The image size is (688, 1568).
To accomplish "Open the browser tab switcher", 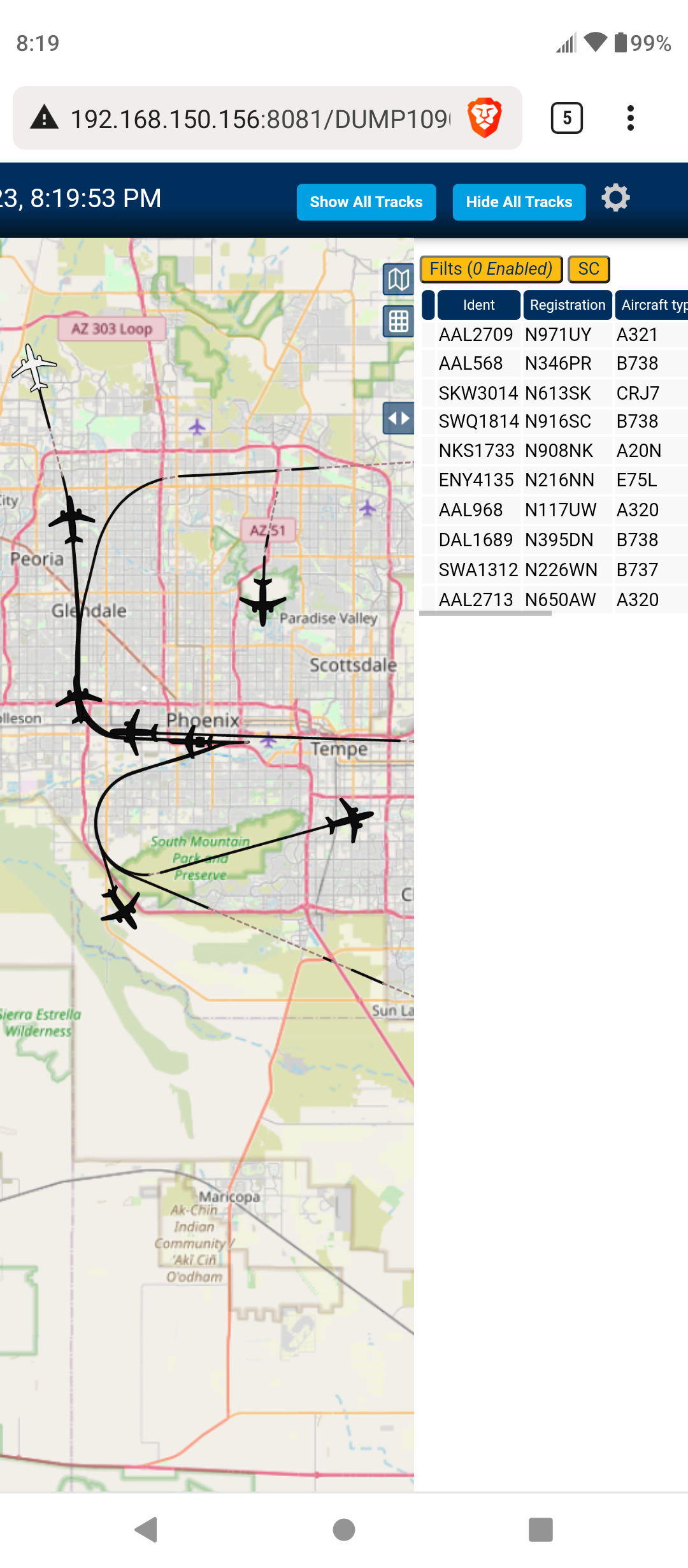I will 566,118.
